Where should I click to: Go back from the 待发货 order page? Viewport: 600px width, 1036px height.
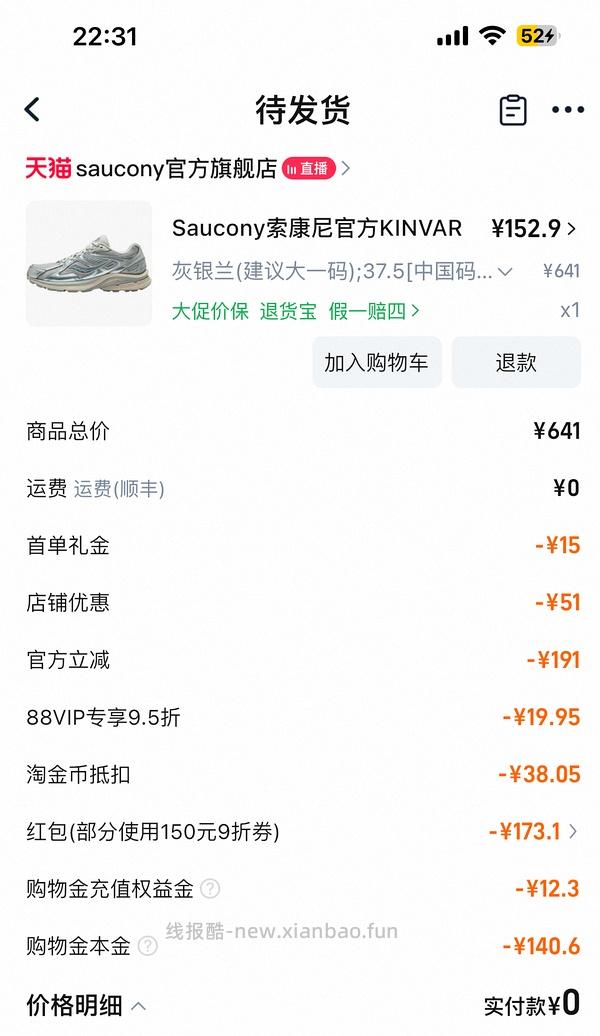point(33,110)
